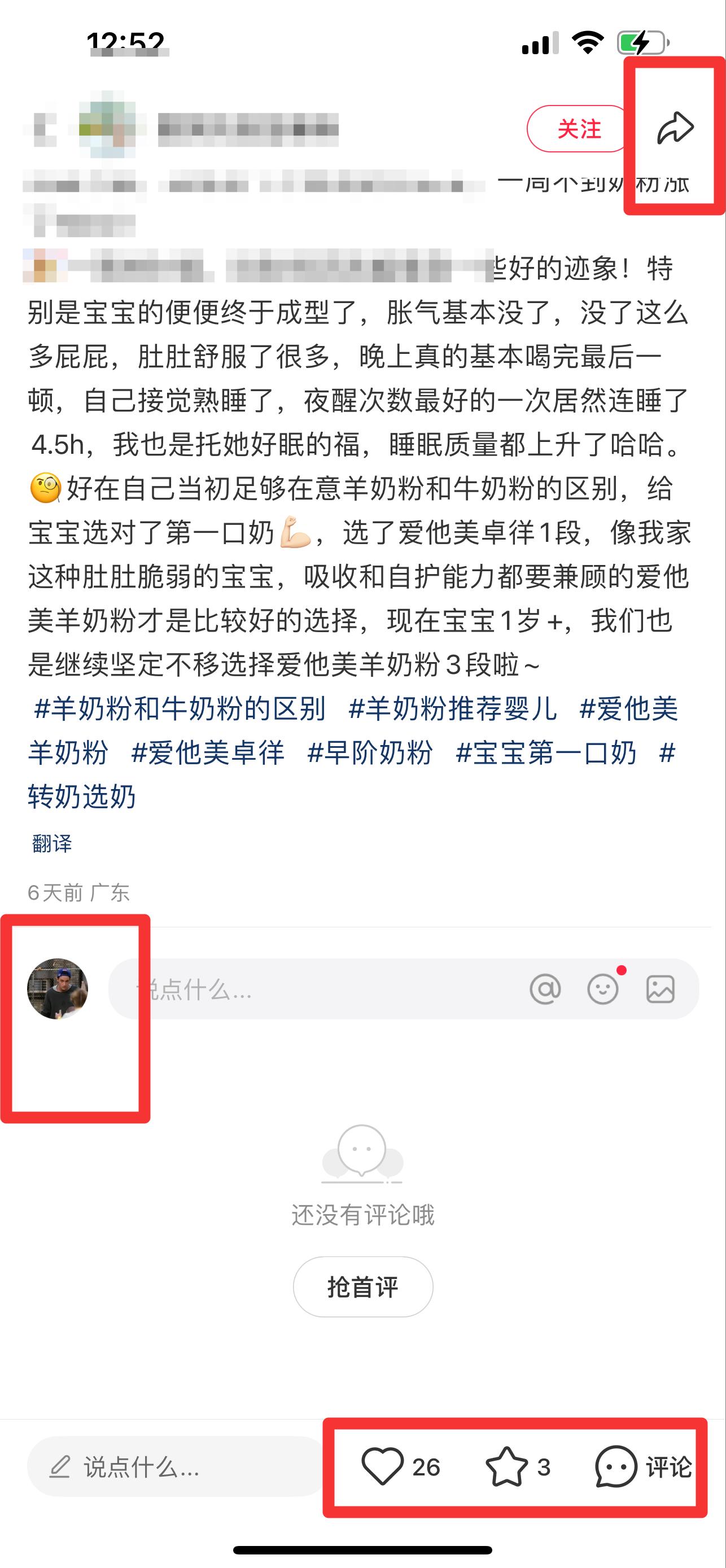The image size is (726, 1568).
Task: Translate the post using 翻译
Action: click(x=52, y=844)
